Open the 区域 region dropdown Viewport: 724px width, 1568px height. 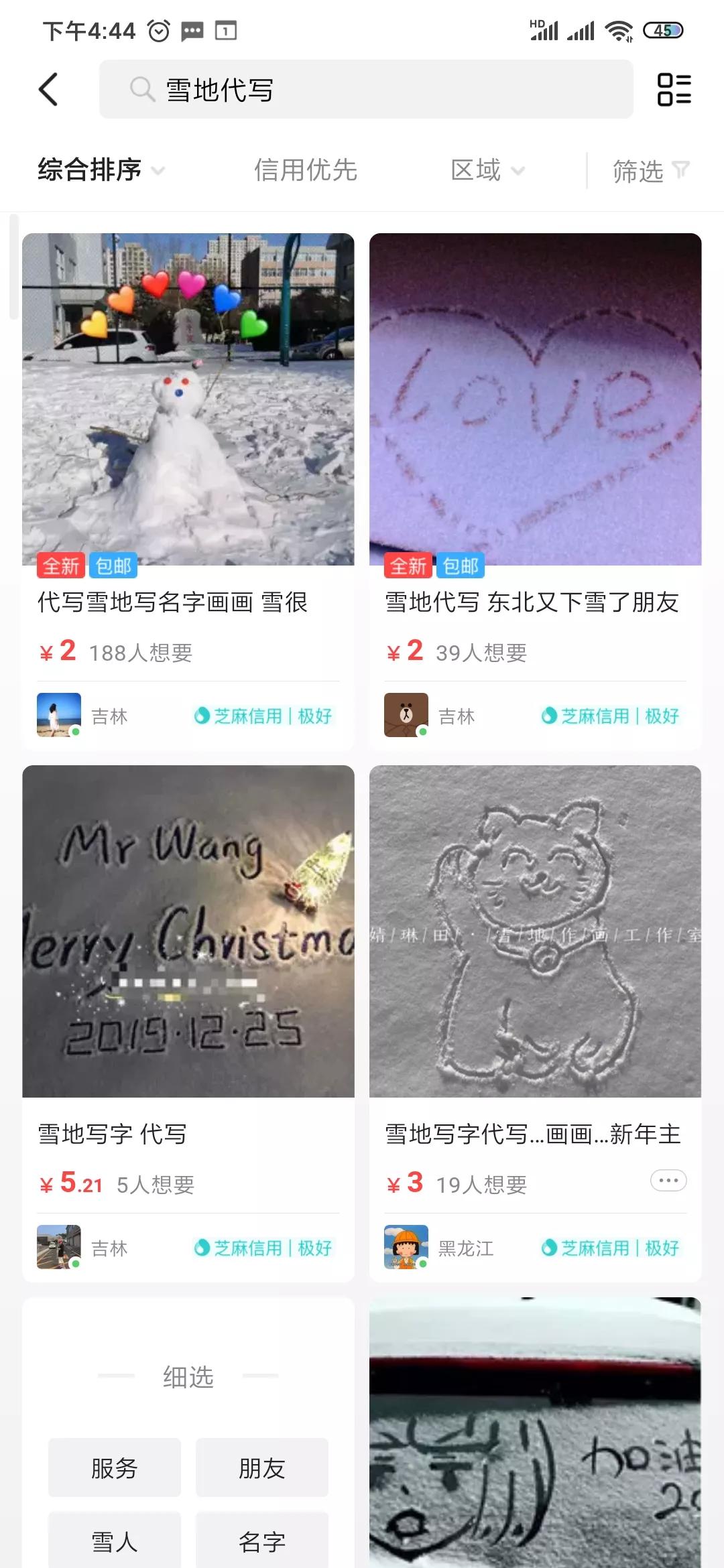(487, 171)
